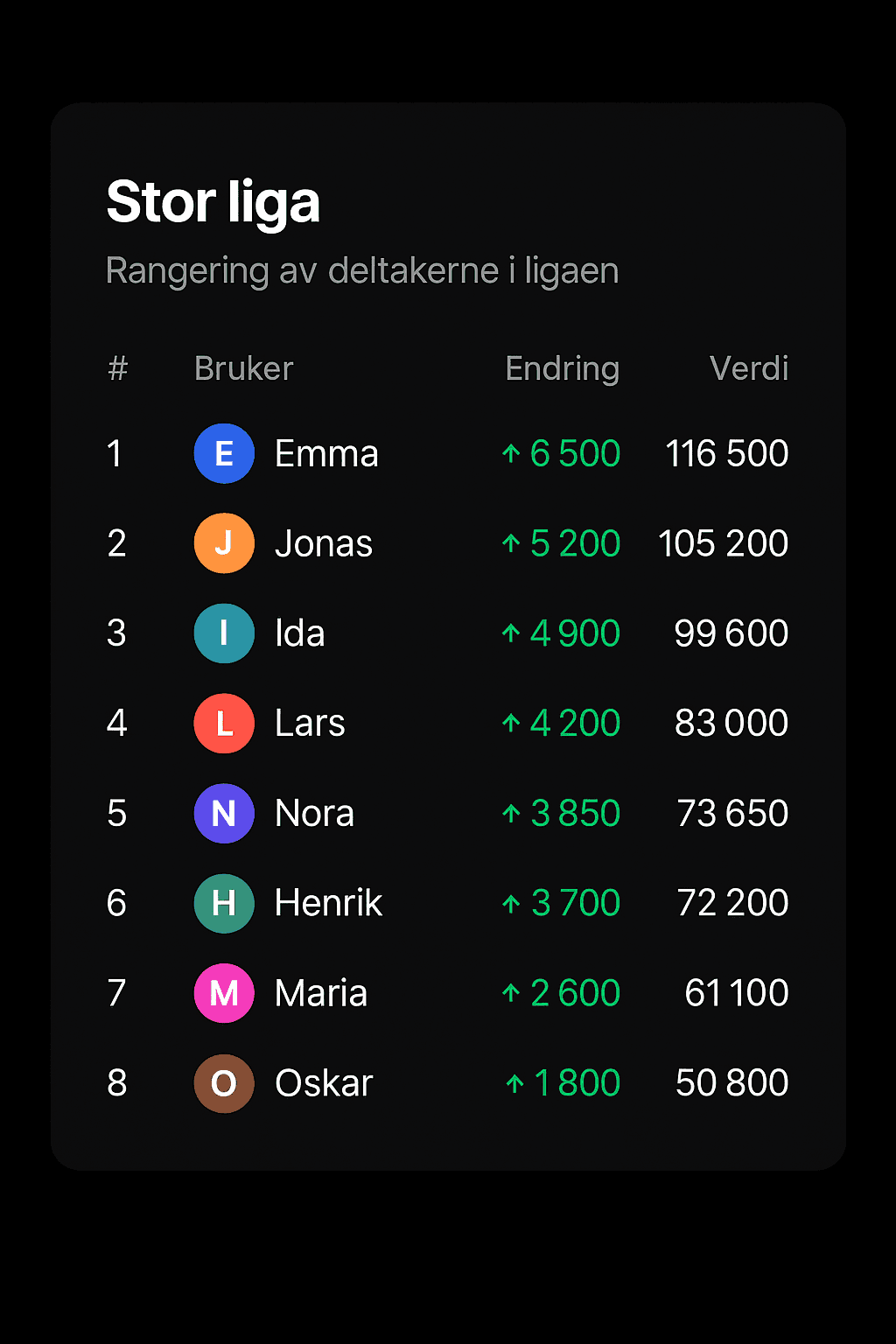Open Jonas's leaderboard entry
896x1344 pixels.
click(x=448, y=543)
